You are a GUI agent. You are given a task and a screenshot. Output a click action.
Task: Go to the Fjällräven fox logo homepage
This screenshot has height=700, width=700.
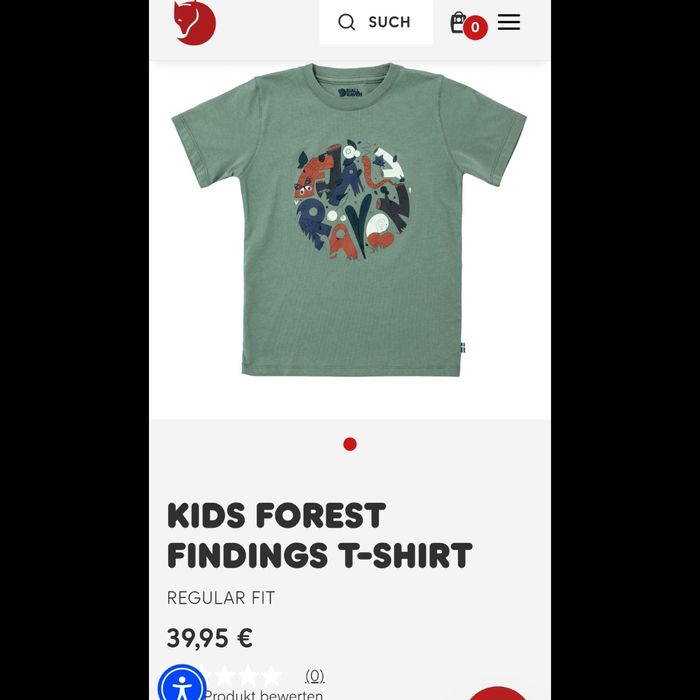[x=195, y=22]
